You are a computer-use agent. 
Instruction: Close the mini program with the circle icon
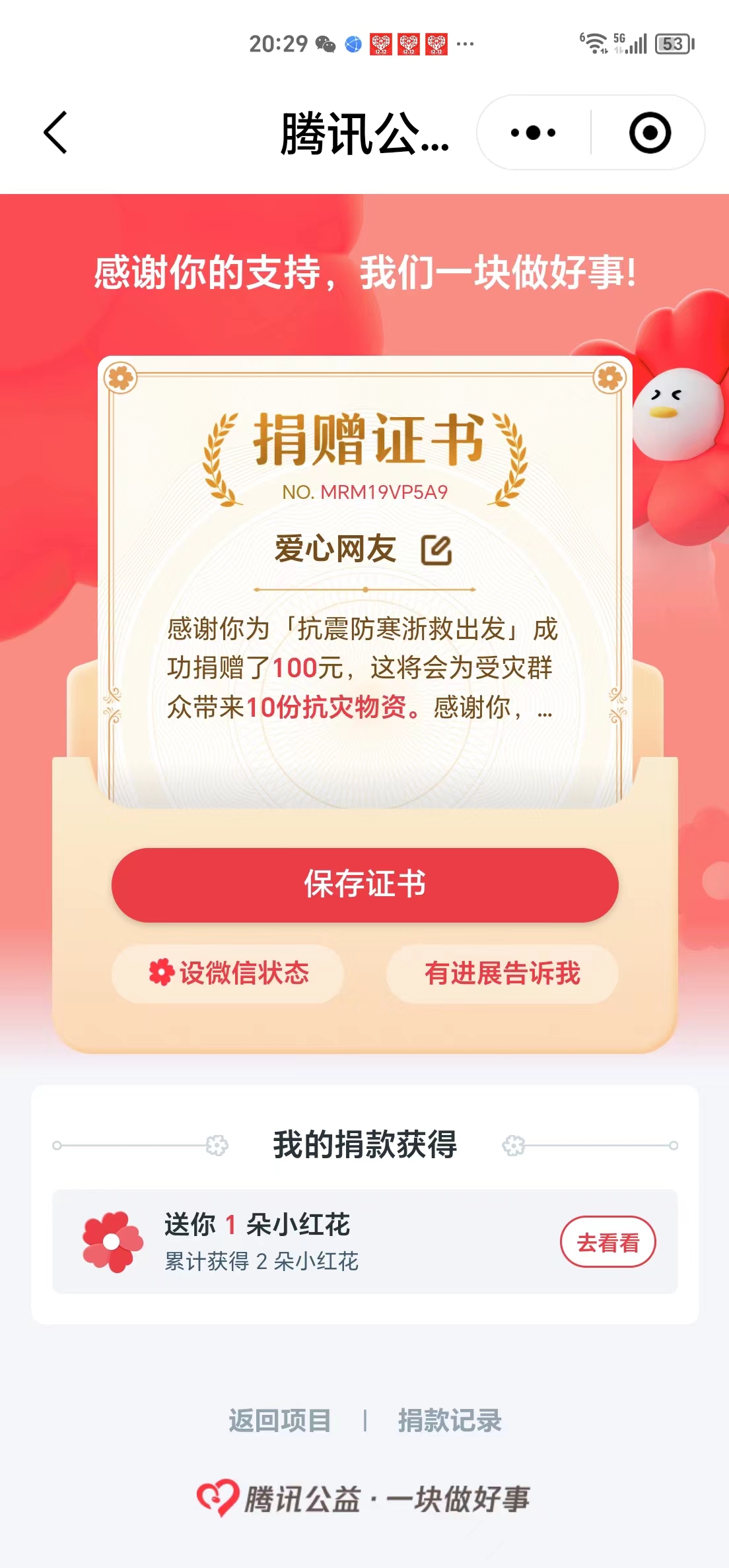650,133
